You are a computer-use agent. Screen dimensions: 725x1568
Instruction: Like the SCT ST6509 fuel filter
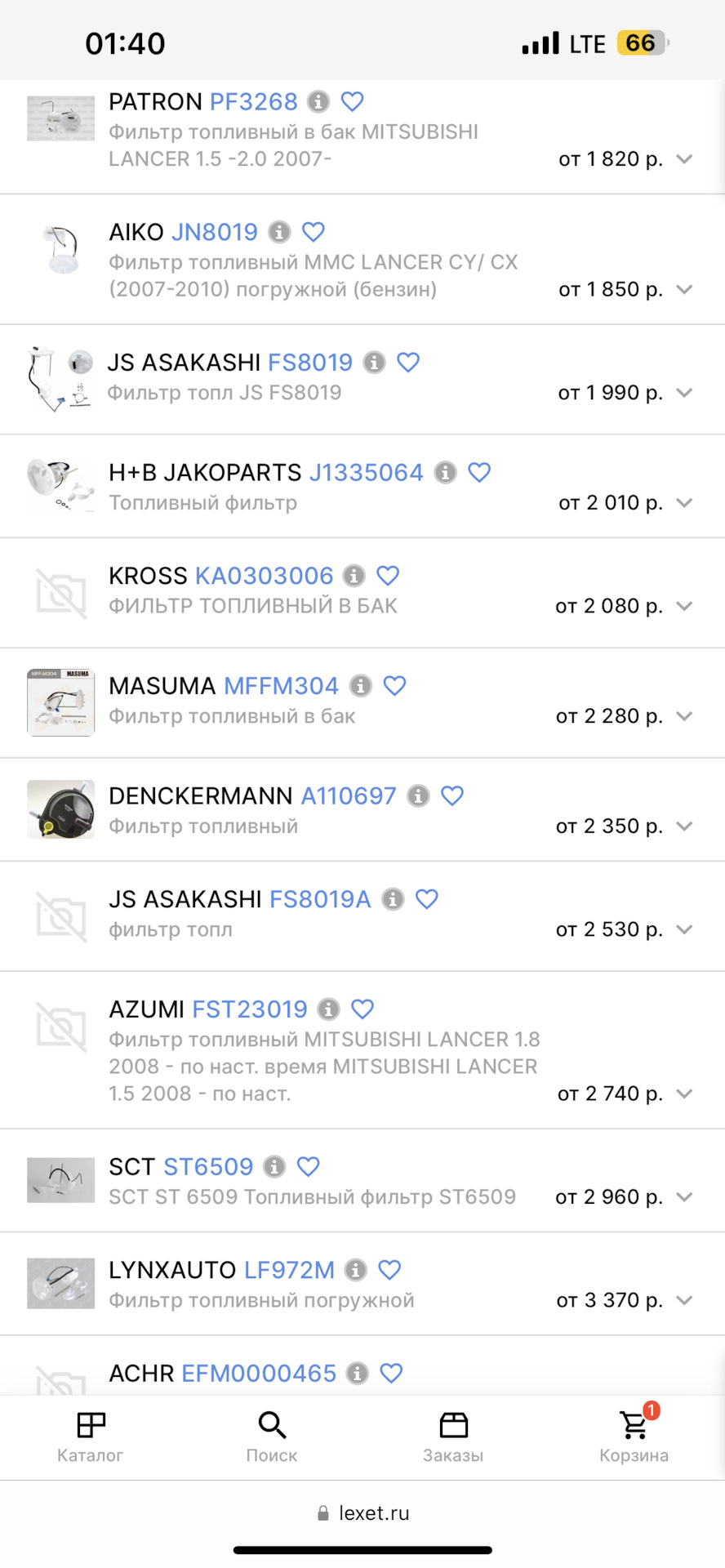point(308,1166)
